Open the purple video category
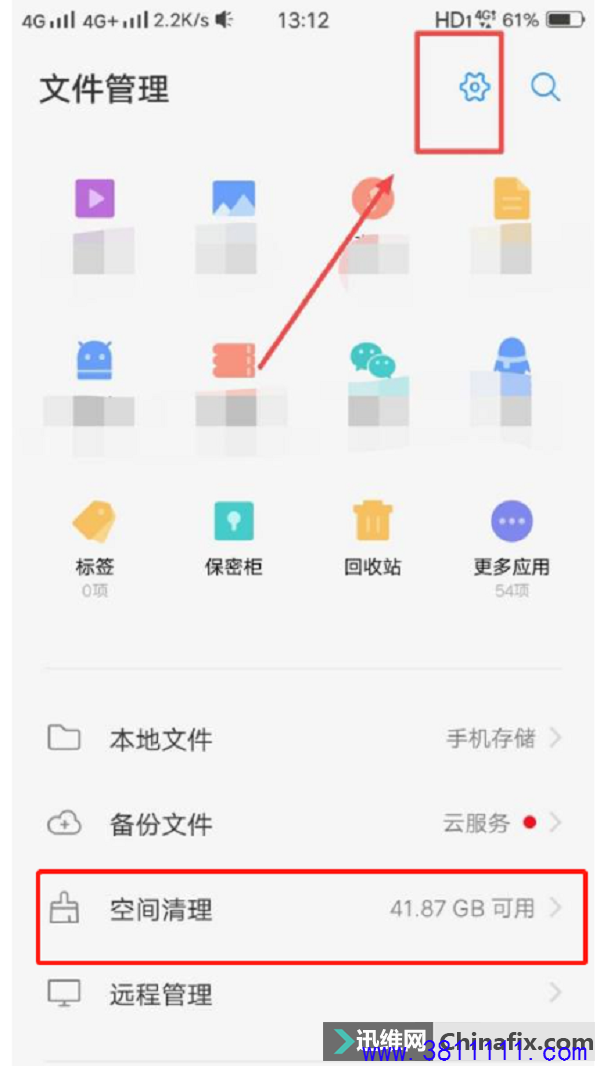 (94, 198)
